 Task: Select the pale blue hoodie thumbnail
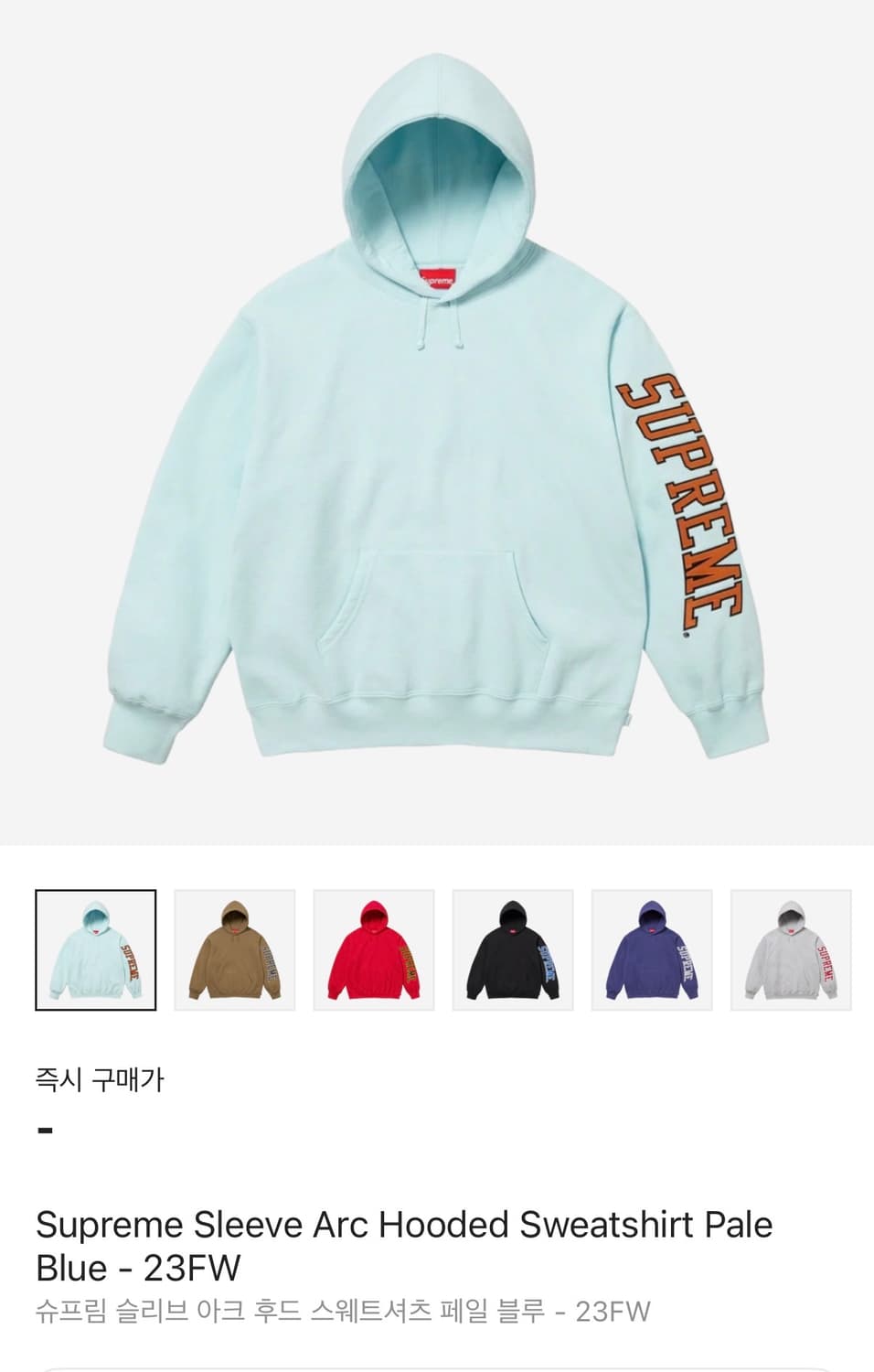click(98, 948)
